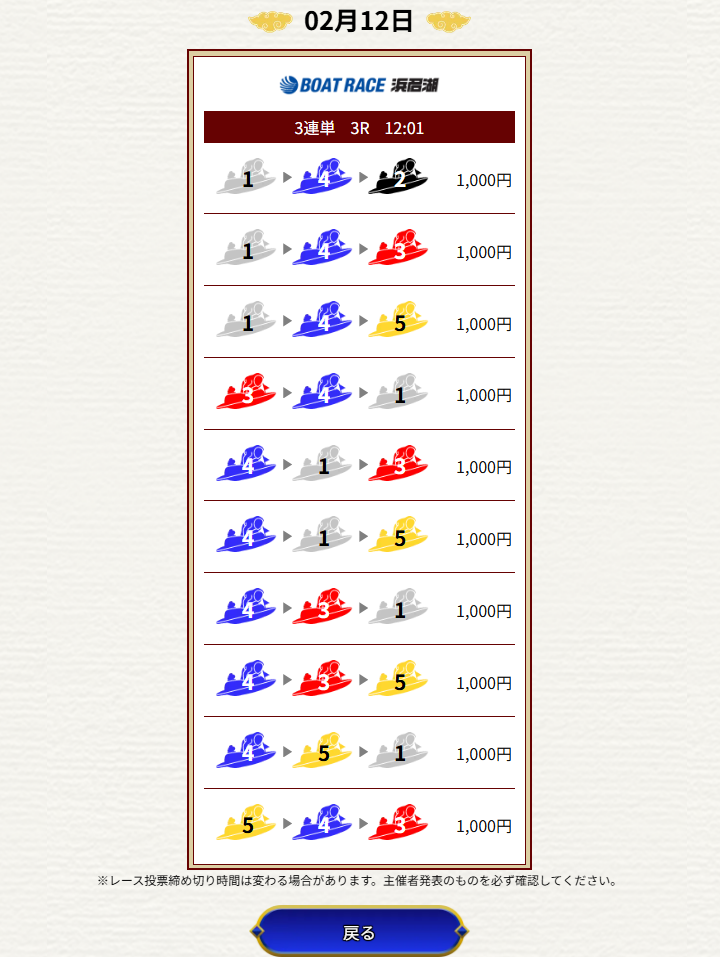720x957 pixels.
Task: Tap the 戻る back button
Action: tap(359, 932)
